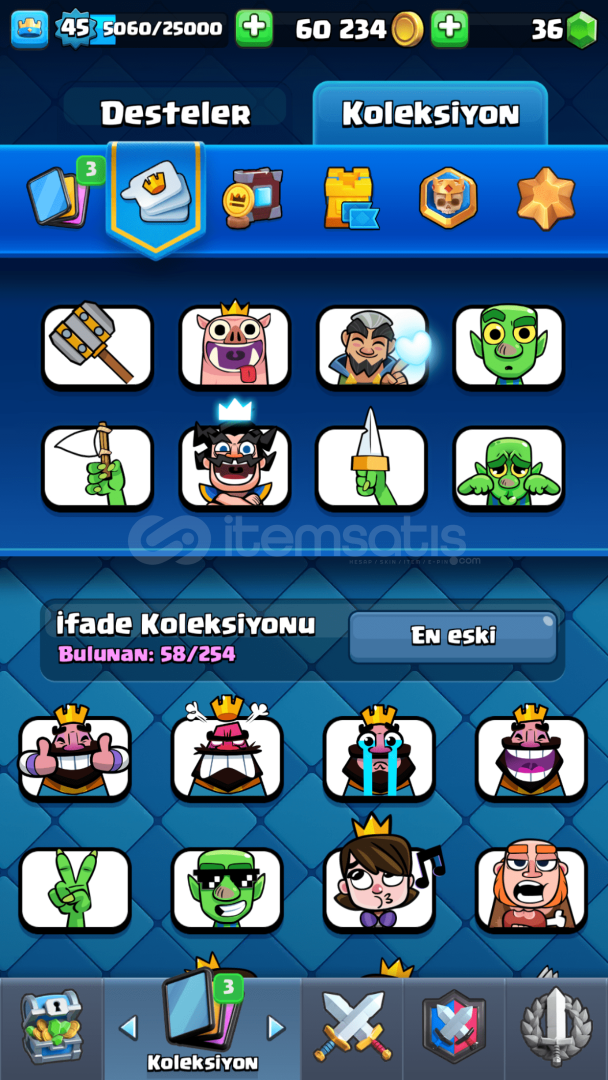Viewport: 608px width, 1080px height.
Task: Change sort order with En eski button
Action: pos(453,636)
